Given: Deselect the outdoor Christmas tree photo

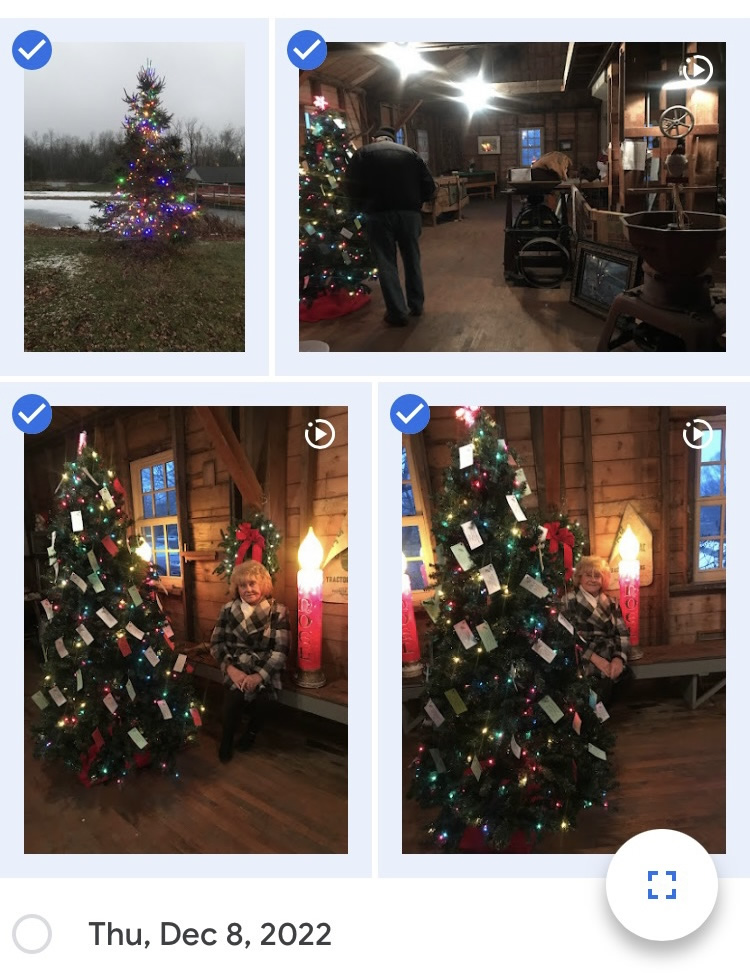Looking at the screenshot, I should (32, 49).
